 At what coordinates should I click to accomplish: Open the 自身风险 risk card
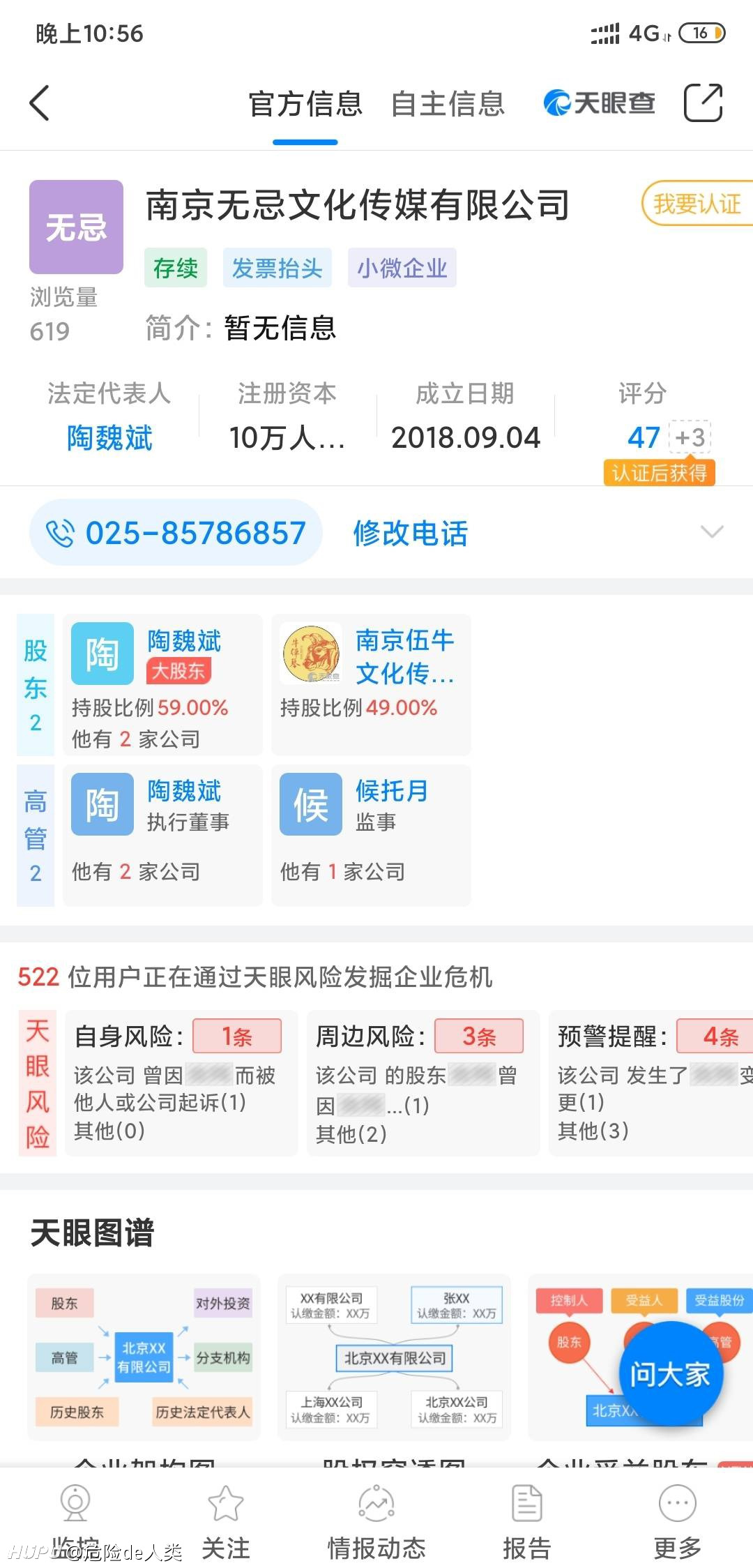coord(181,1083)
